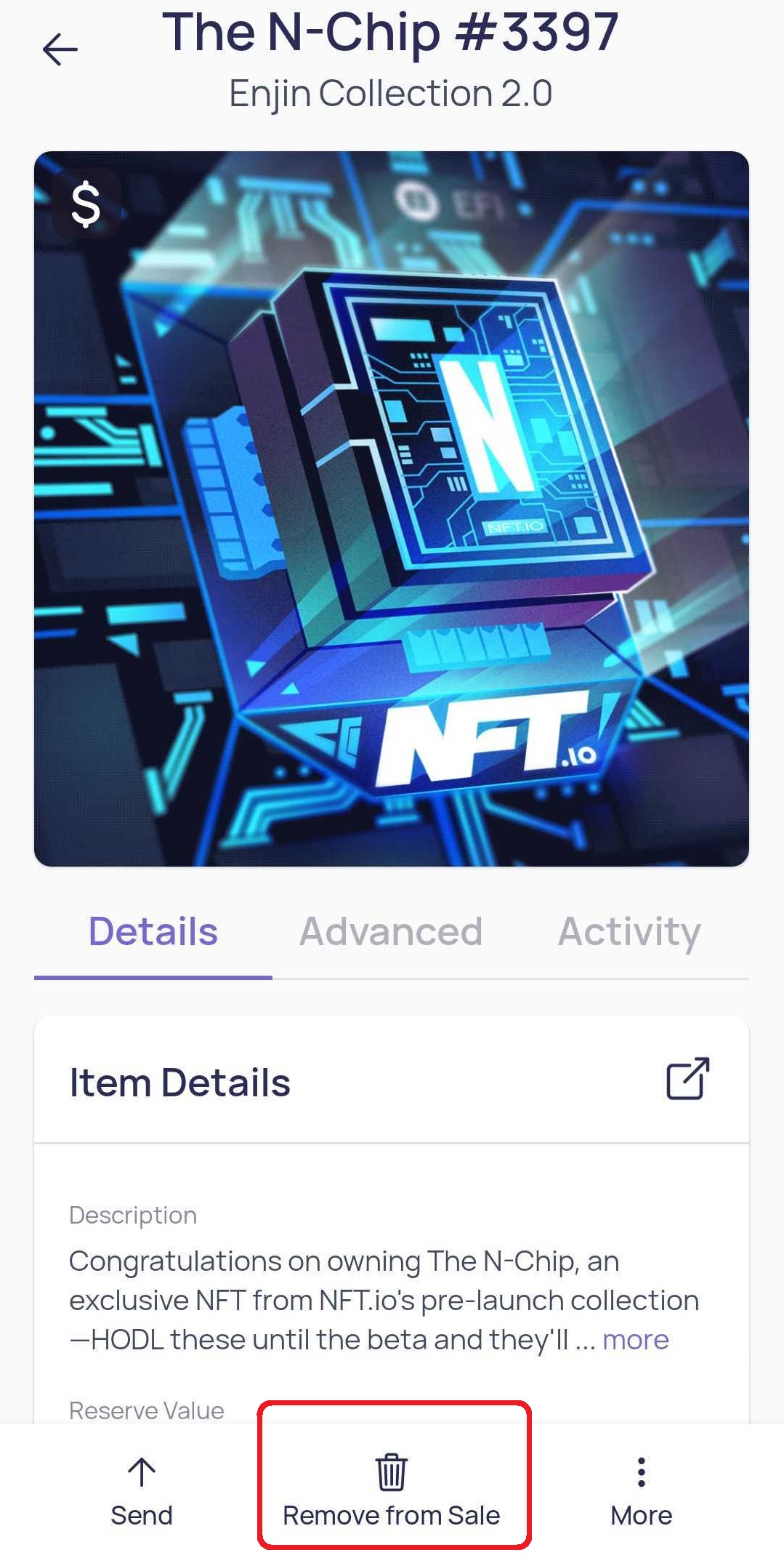Viewport: 784px width, 1558px height.
Task: Tap Send to transfer the NFT
Action: tap(142, 1493)
